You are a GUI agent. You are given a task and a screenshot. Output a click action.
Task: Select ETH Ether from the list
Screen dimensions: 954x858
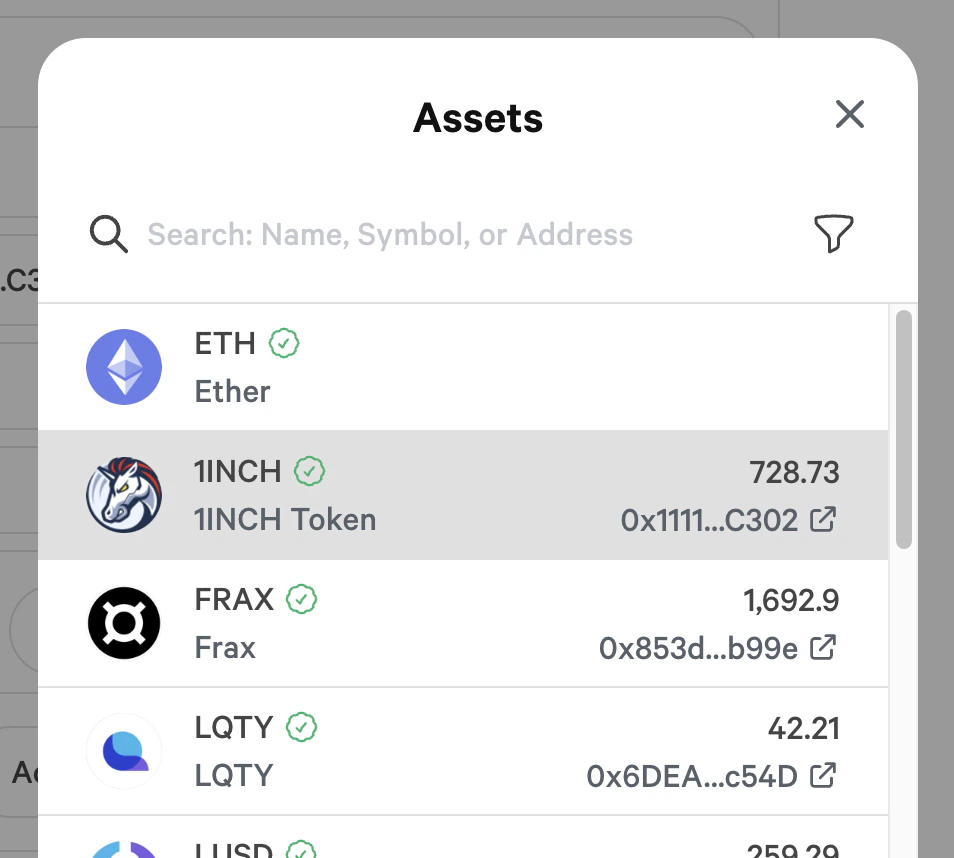[x=462, y=367]
